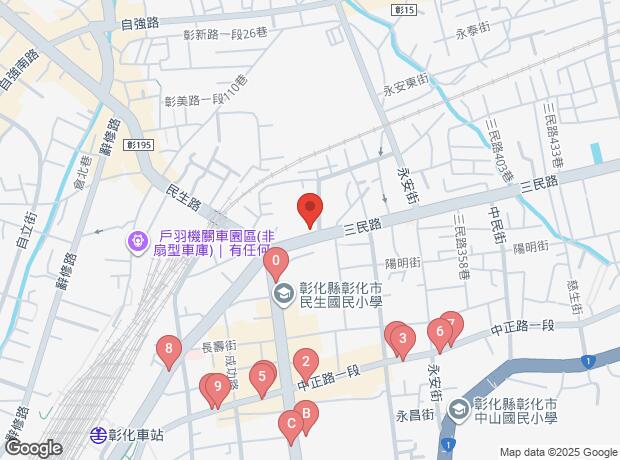The image size is (620, 460).
Task: Tap the unlabeled red pin above 三民路
Action: (310, 209)
